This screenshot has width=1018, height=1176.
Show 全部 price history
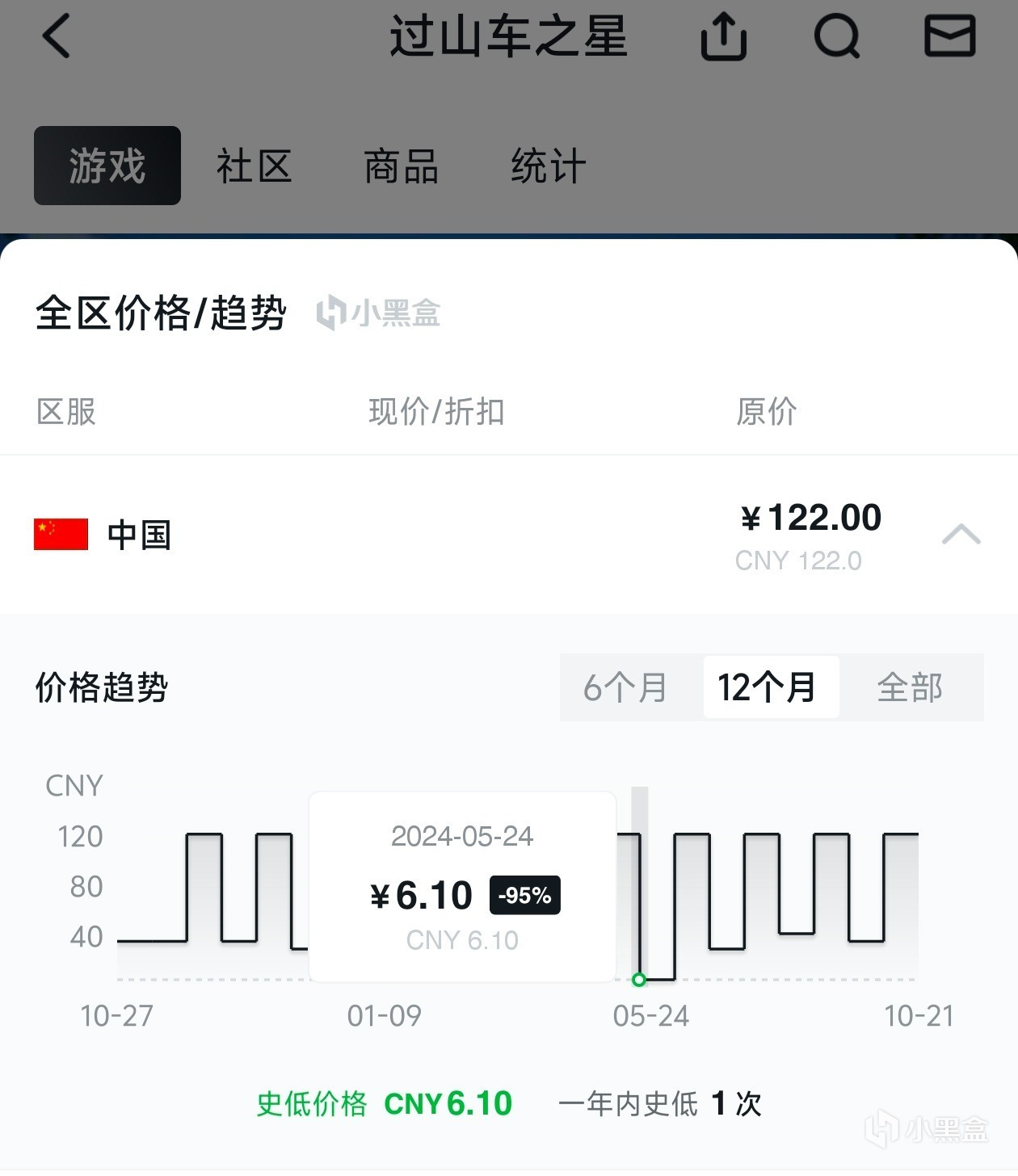click(x=910, y=688)
